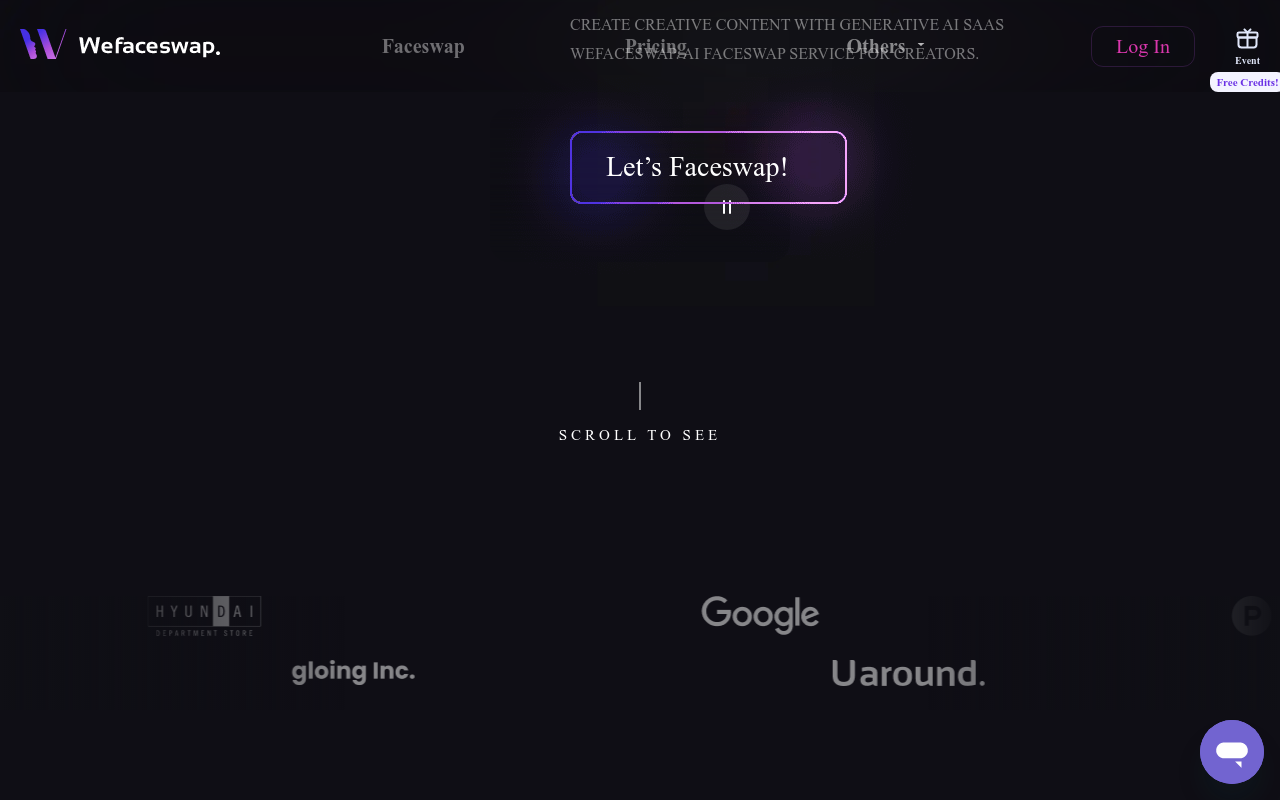Open the Wefaceswap home logo
Screen dimensions: 1280x800
click(x=120, y=45)
